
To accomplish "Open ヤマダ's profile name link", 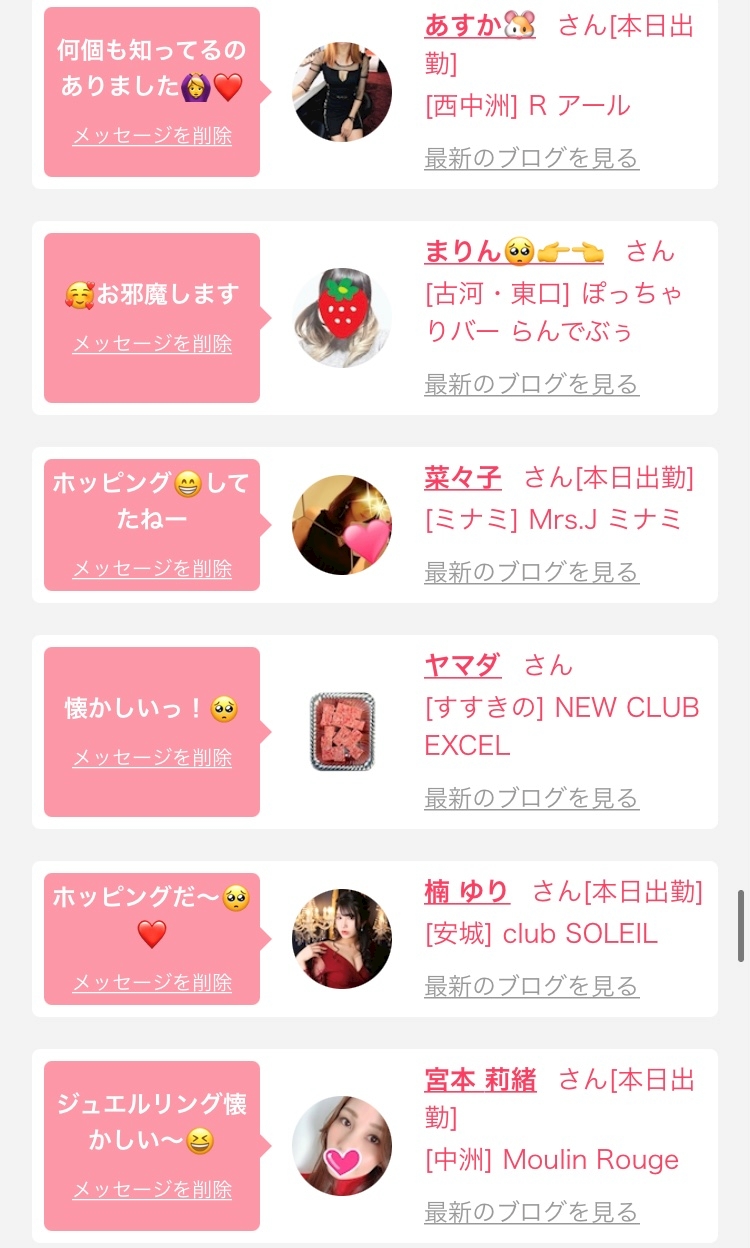I will pyautogui.click(x=462, y=665).
